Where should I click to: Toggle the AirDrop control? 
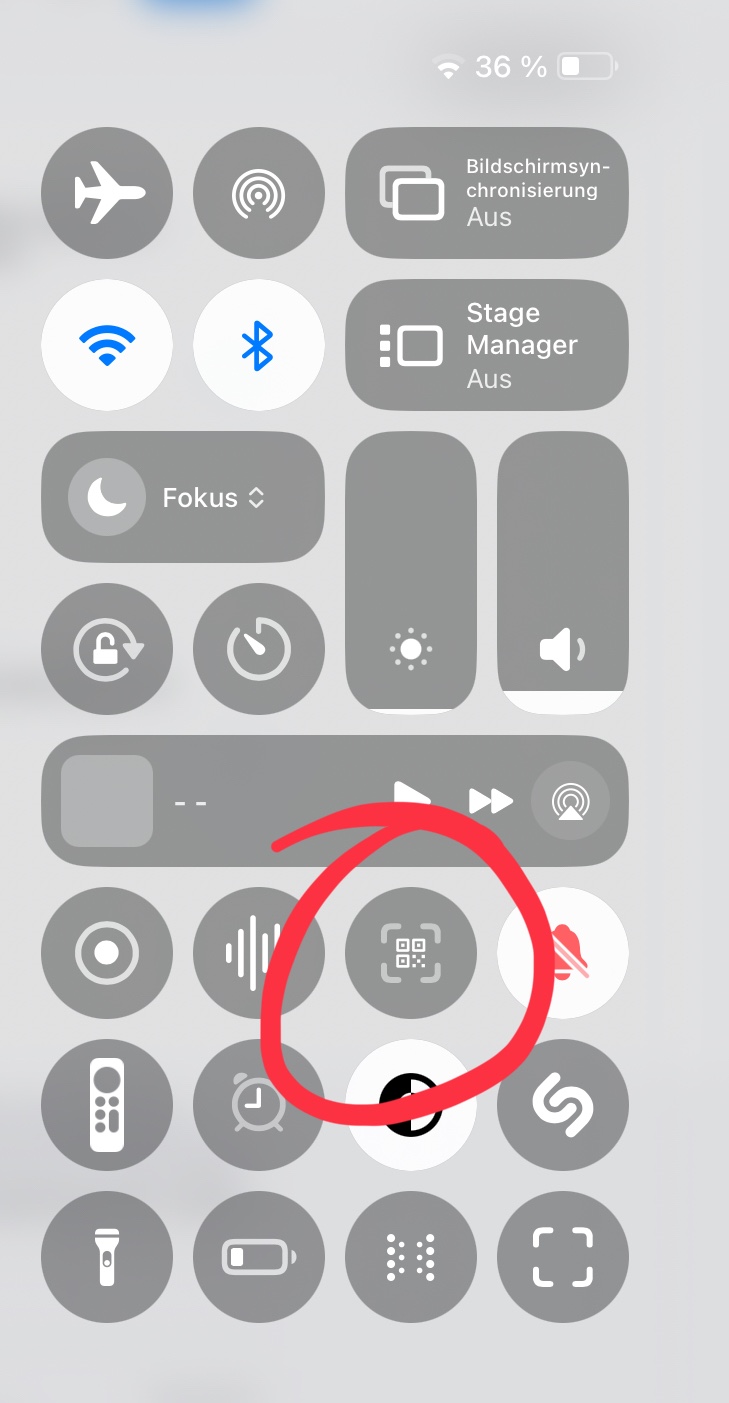point(259,194)
